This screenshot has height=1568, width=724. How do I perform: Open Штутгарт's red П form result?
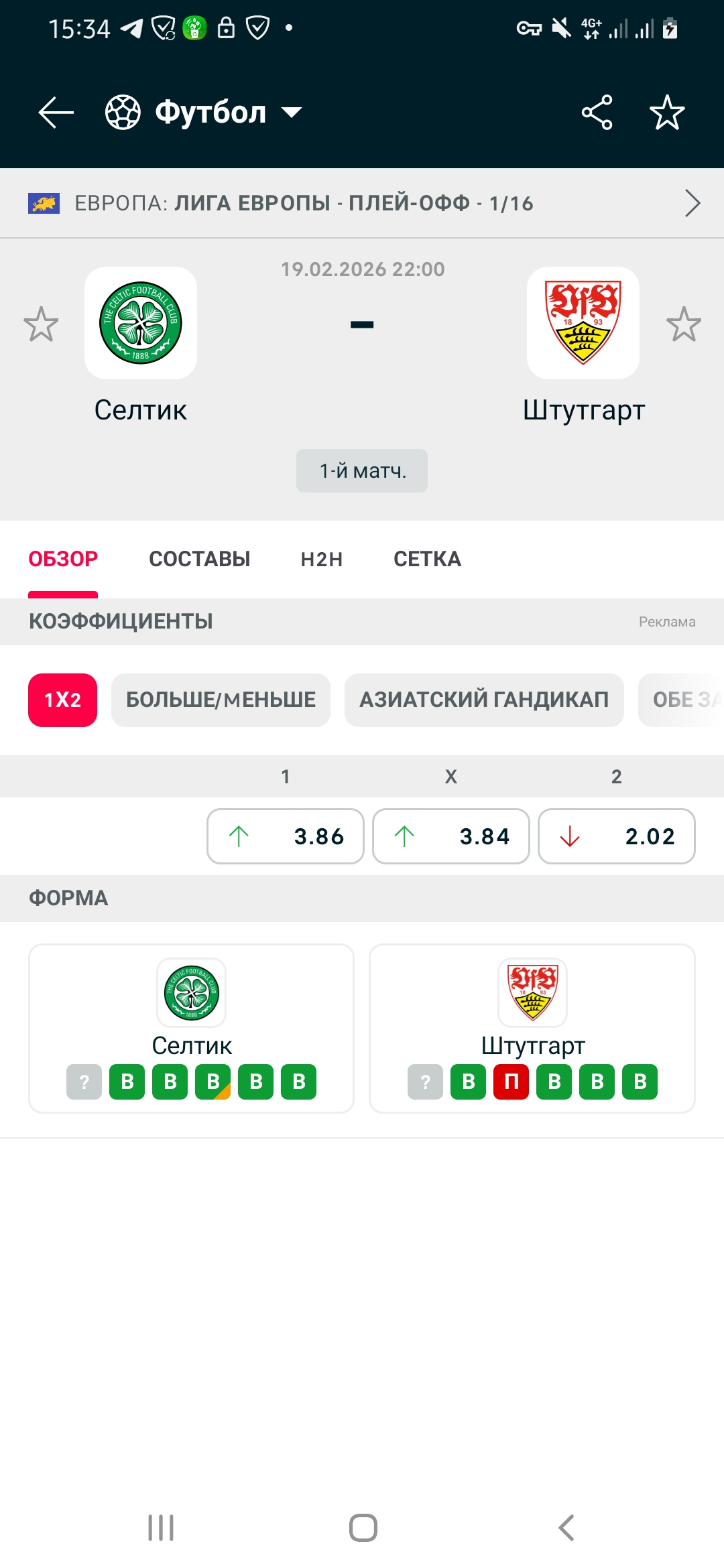click(511, 1082)
